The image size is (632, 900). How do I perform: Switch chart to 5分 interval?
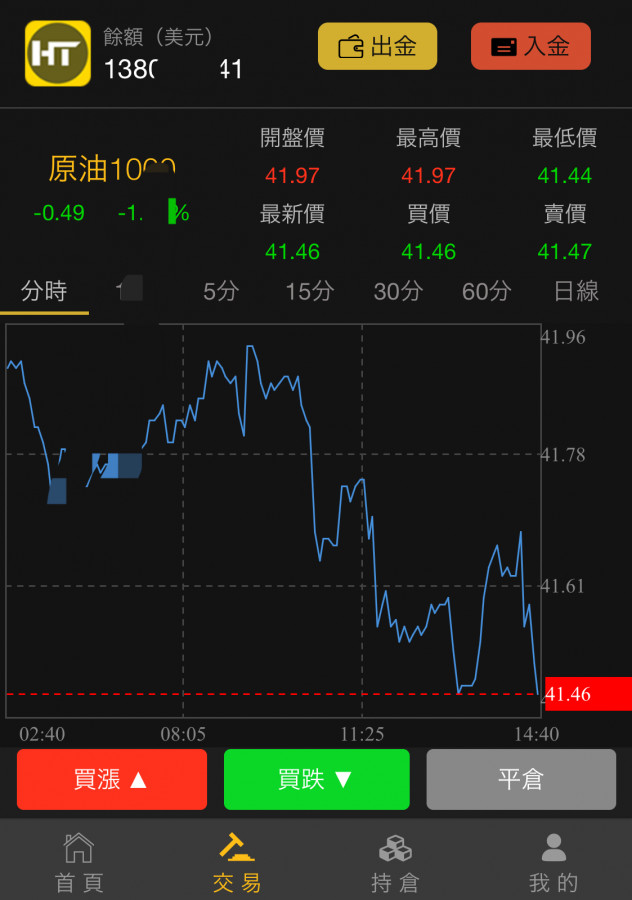click(221, 291)
